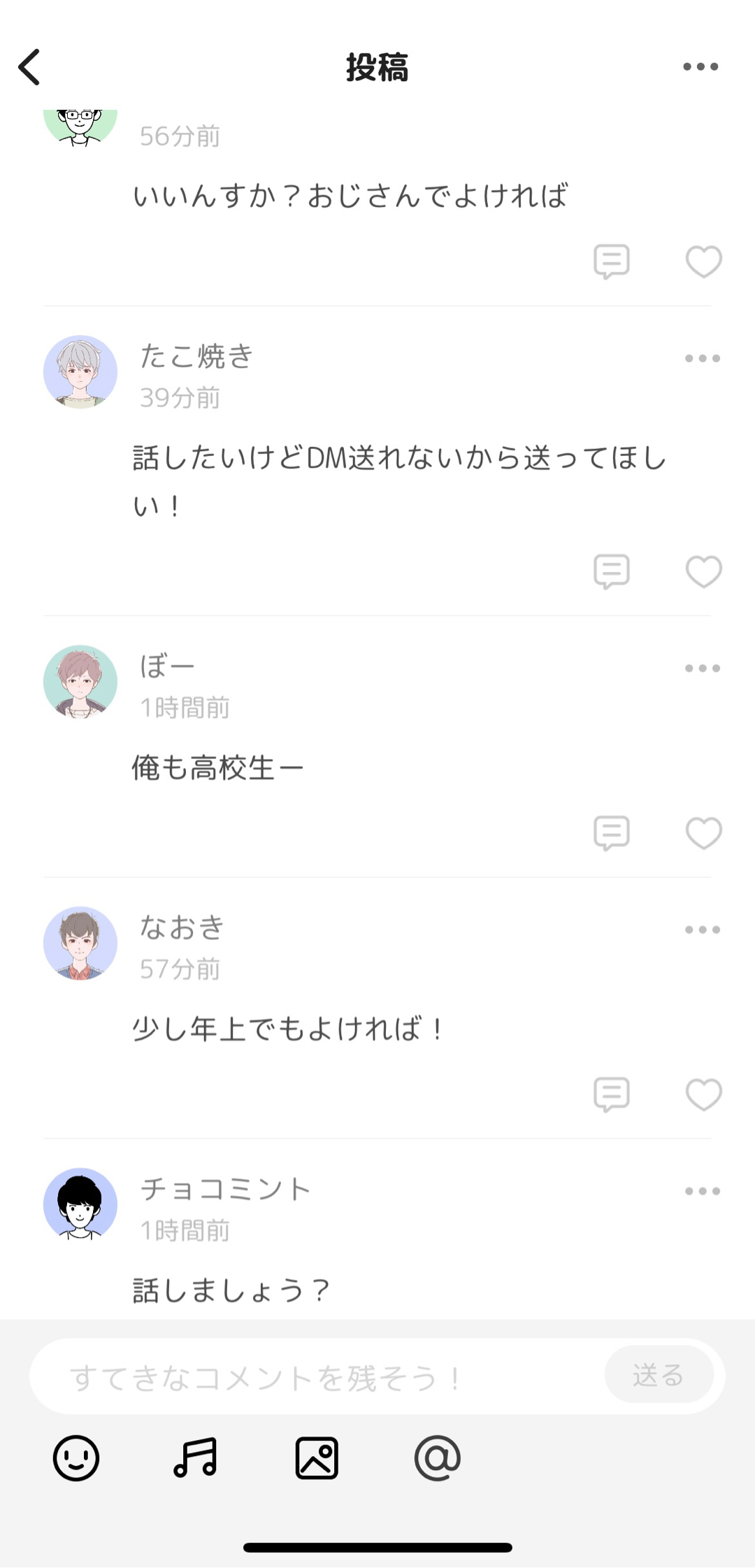Open the emoji picker smiley icon
The width and height of the screenshot is (755, 1568).
76,1458
